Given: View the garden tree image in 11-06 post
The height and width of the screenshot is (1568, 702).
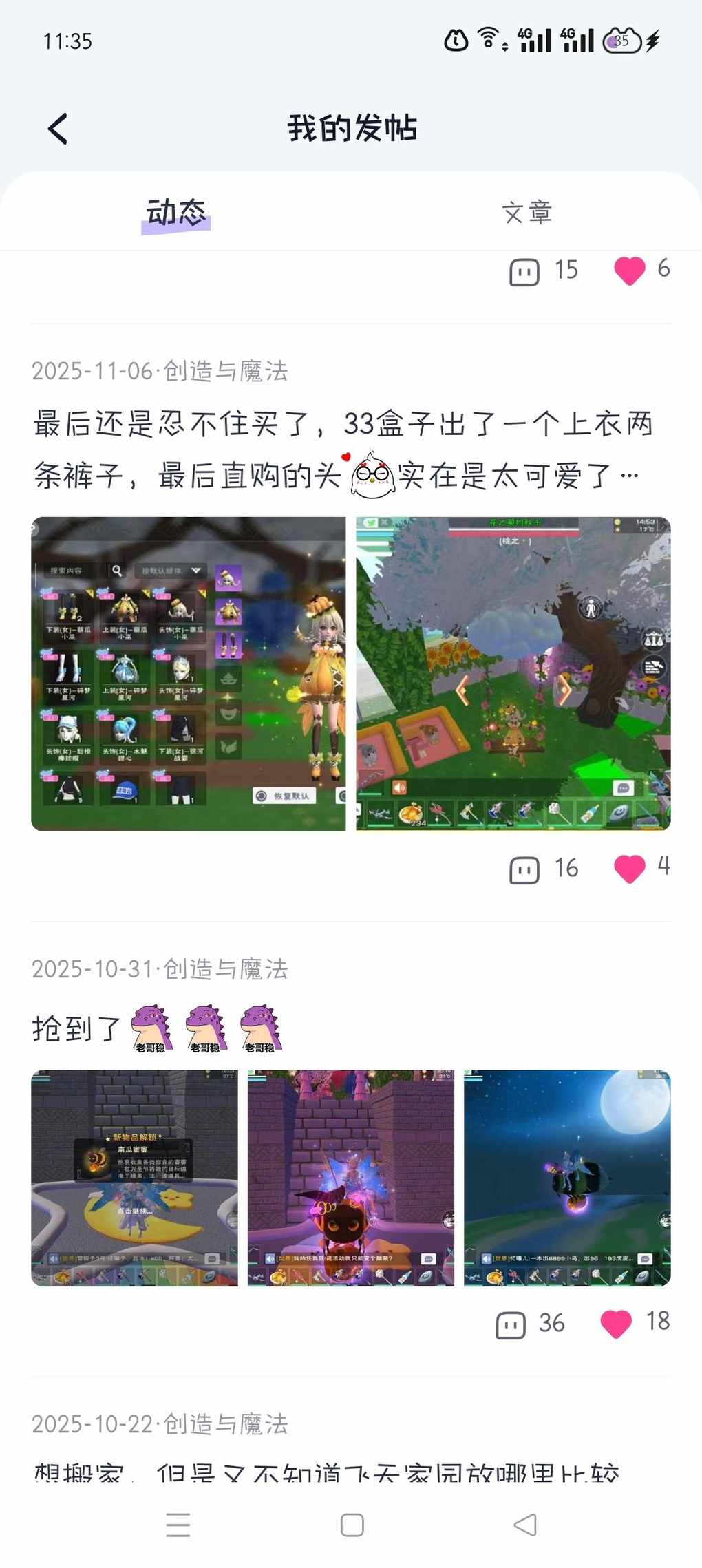Looking at the screenshot, I should point(513,674).
